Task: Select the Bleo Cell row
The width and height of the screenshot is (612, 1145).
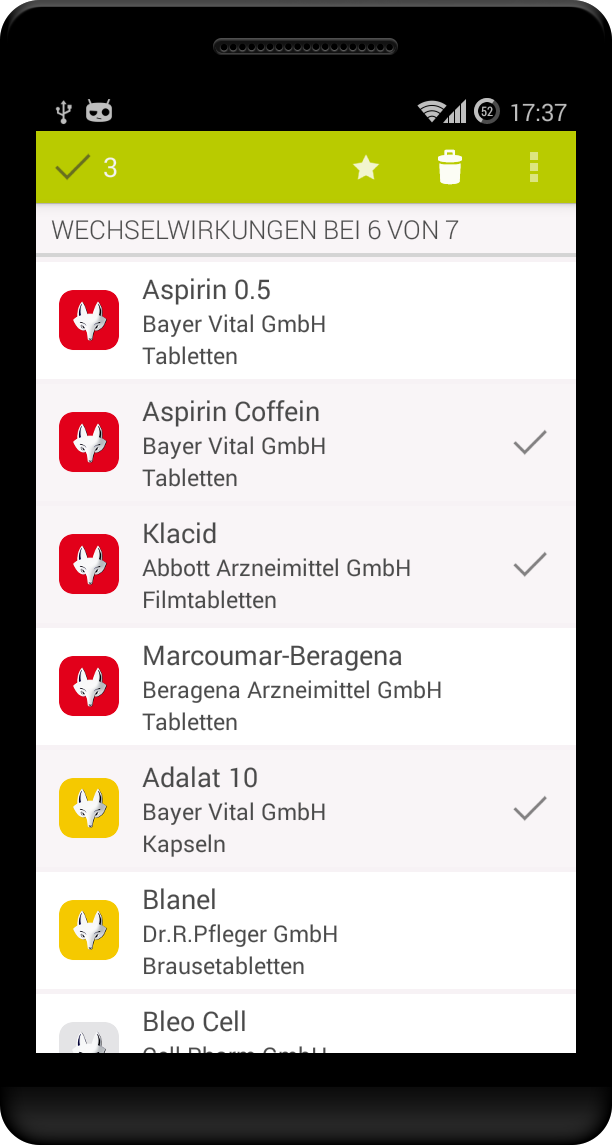Action: 305,1028
